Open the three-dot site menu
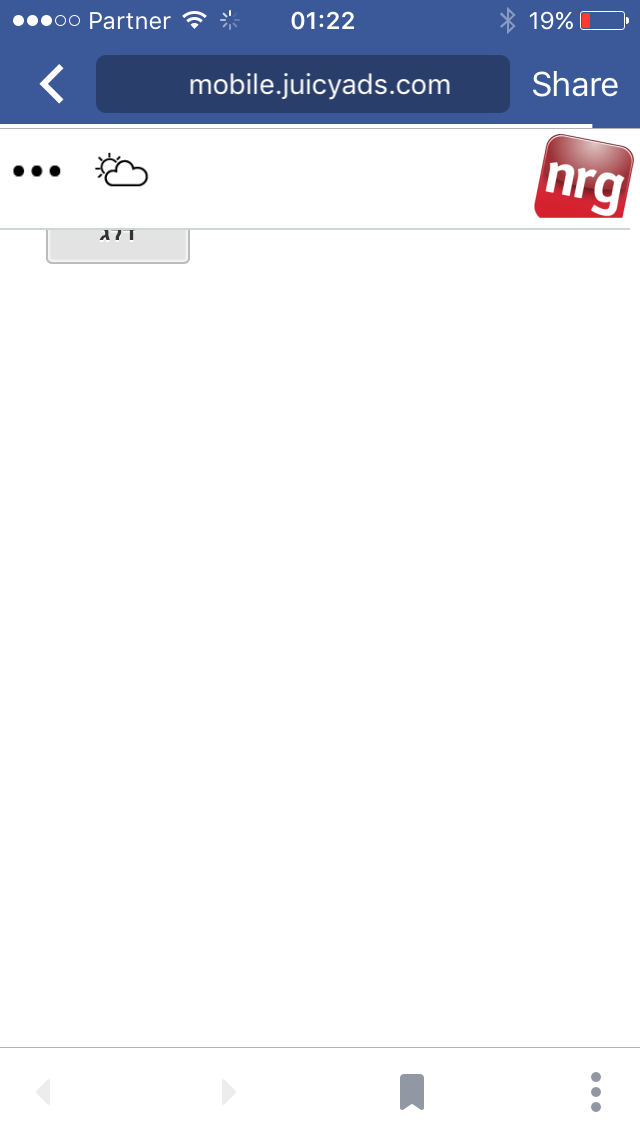Image resolution: width=640 pixels, height=1136 pixels. coord(37,172)
